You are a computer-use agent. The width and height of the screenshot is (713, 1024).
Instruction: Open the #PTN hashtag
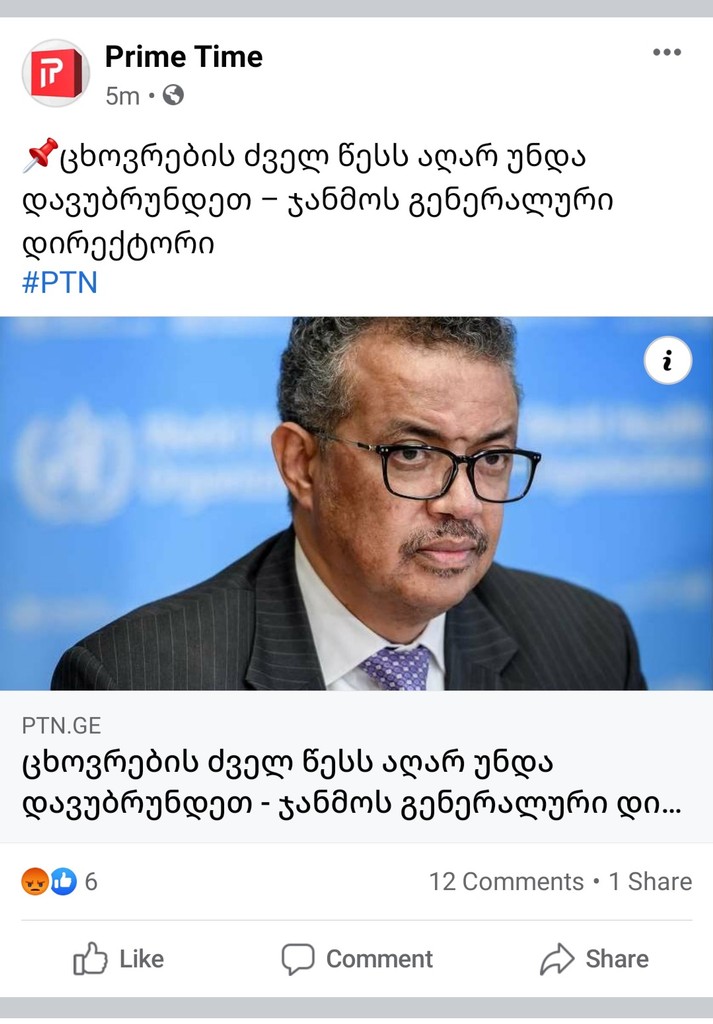(x=59, y=282)
